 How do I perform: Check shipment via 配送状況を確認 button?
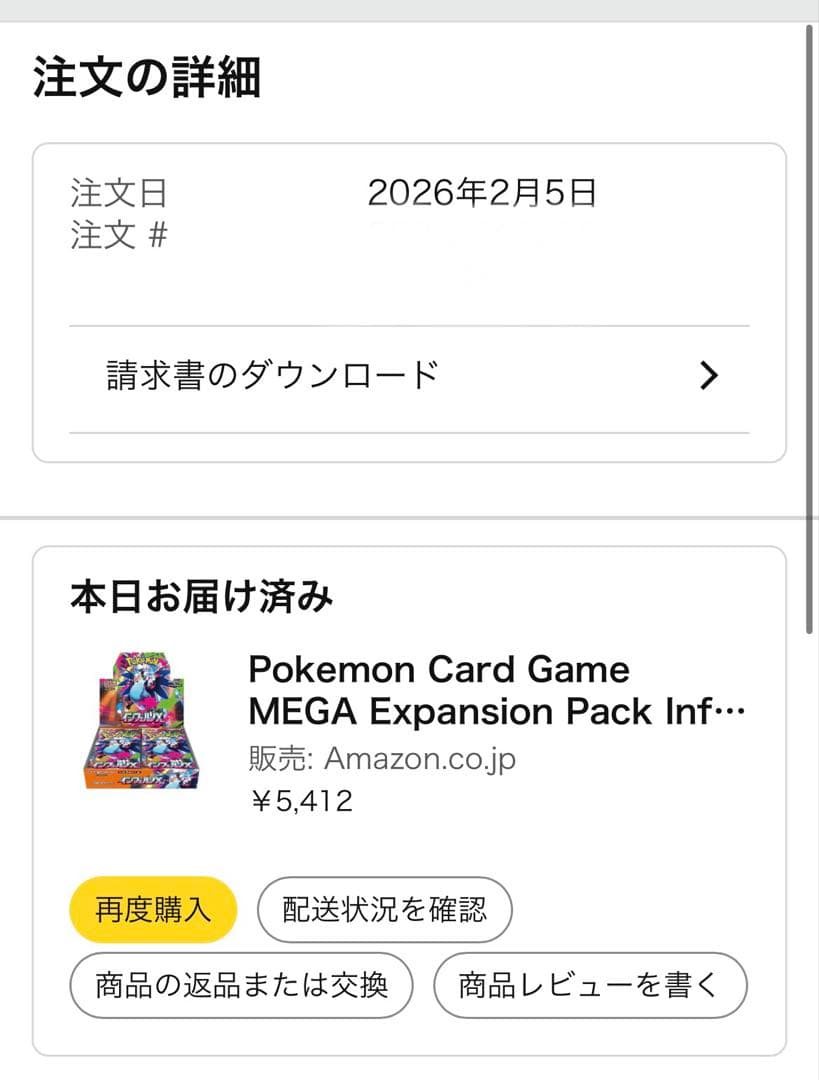tap(385, 910)
